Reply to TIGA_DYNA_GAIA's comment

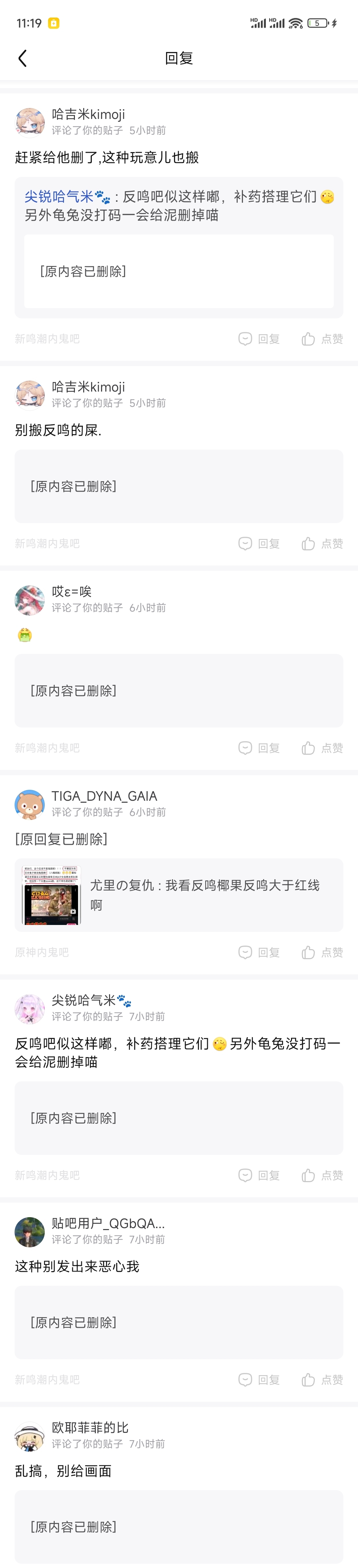[x=259, y=952]
